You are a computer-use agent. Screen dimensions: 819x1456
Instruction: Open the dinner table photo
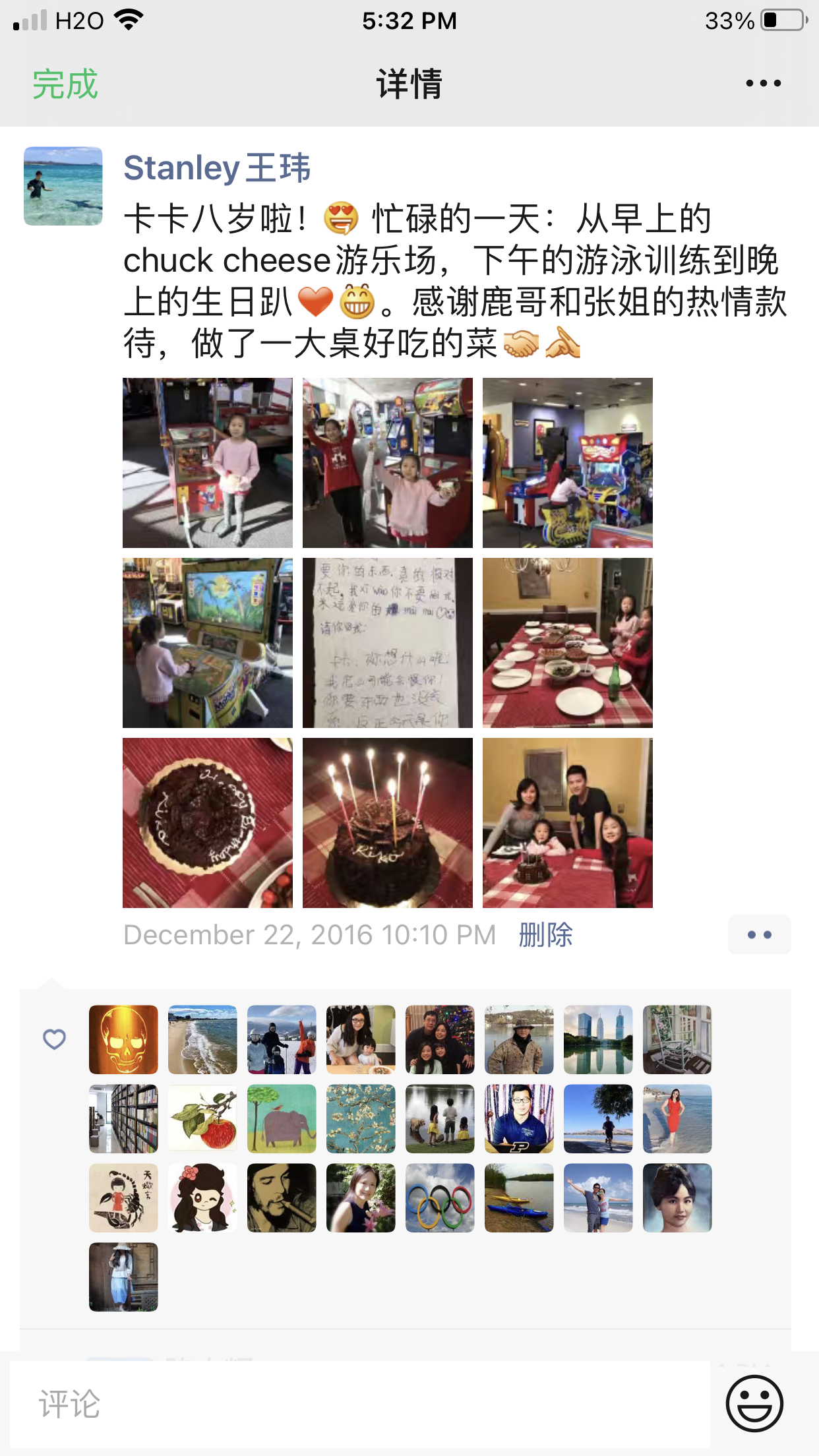(x=567, y=643)
